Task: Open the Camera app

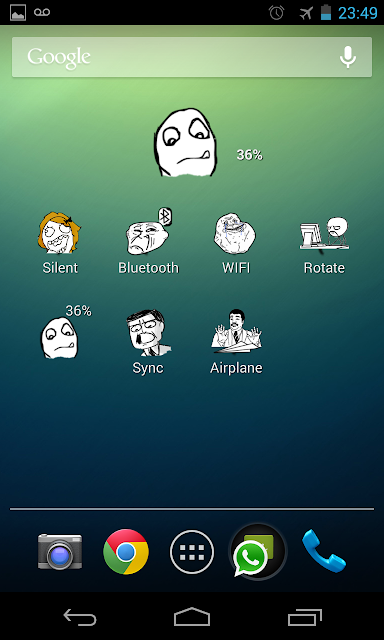Action: (60, 551)
